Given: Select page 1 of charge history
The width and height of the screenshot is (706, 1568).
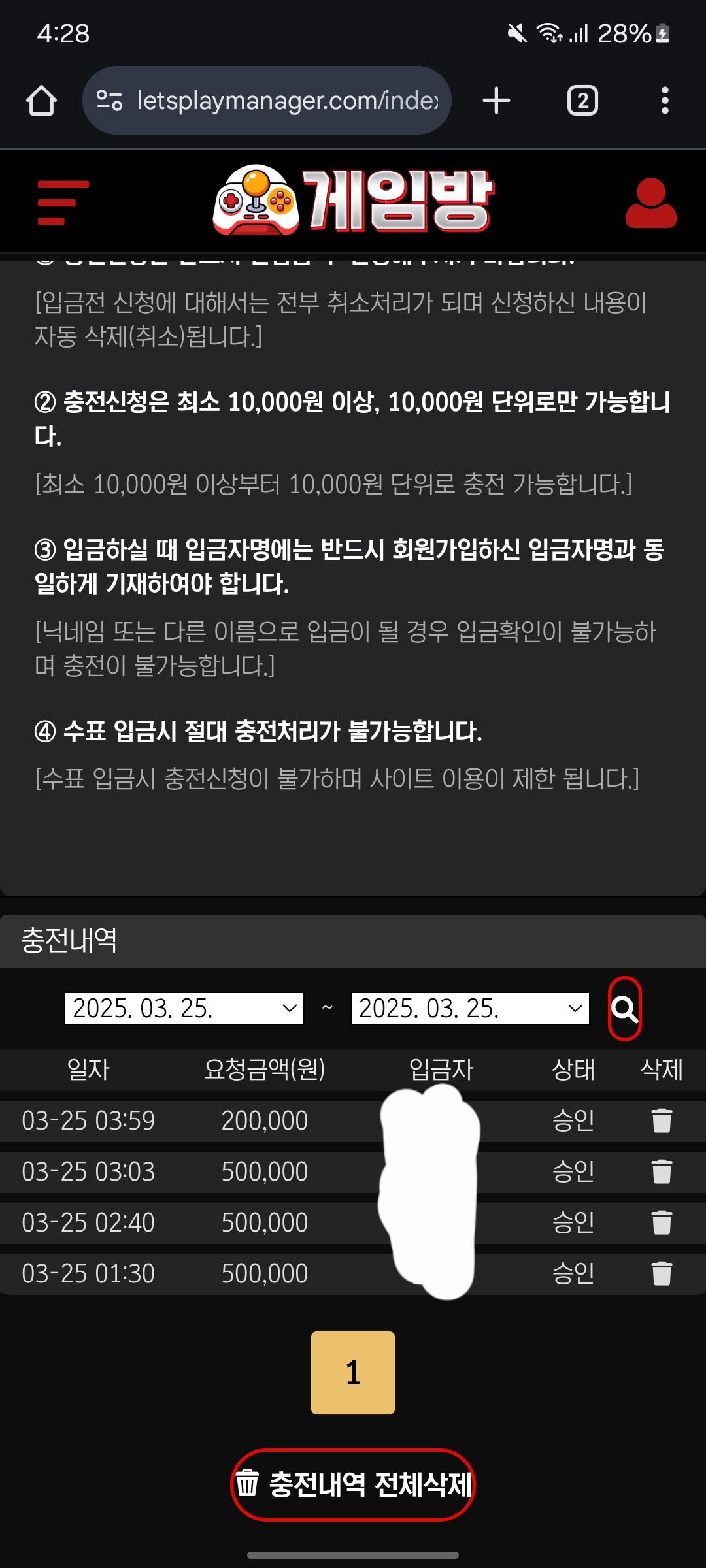Looking at the screenshot, I should pyautogui.click(x=353, y=1373).
